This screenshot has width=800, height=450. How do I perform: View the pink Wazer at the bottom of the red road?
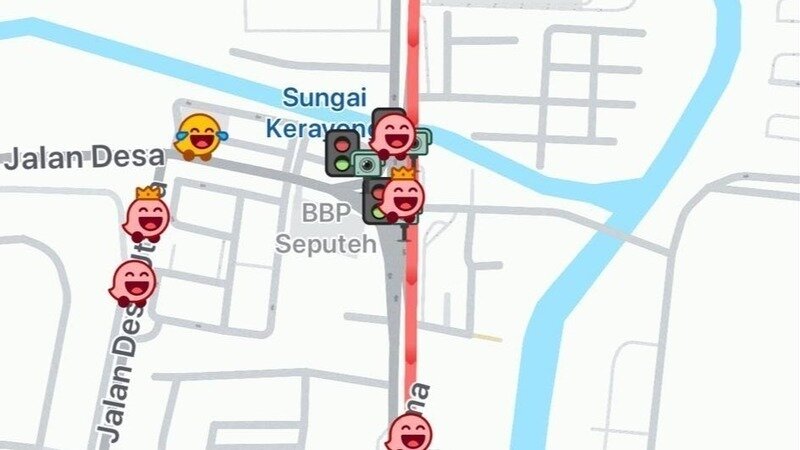409,434
